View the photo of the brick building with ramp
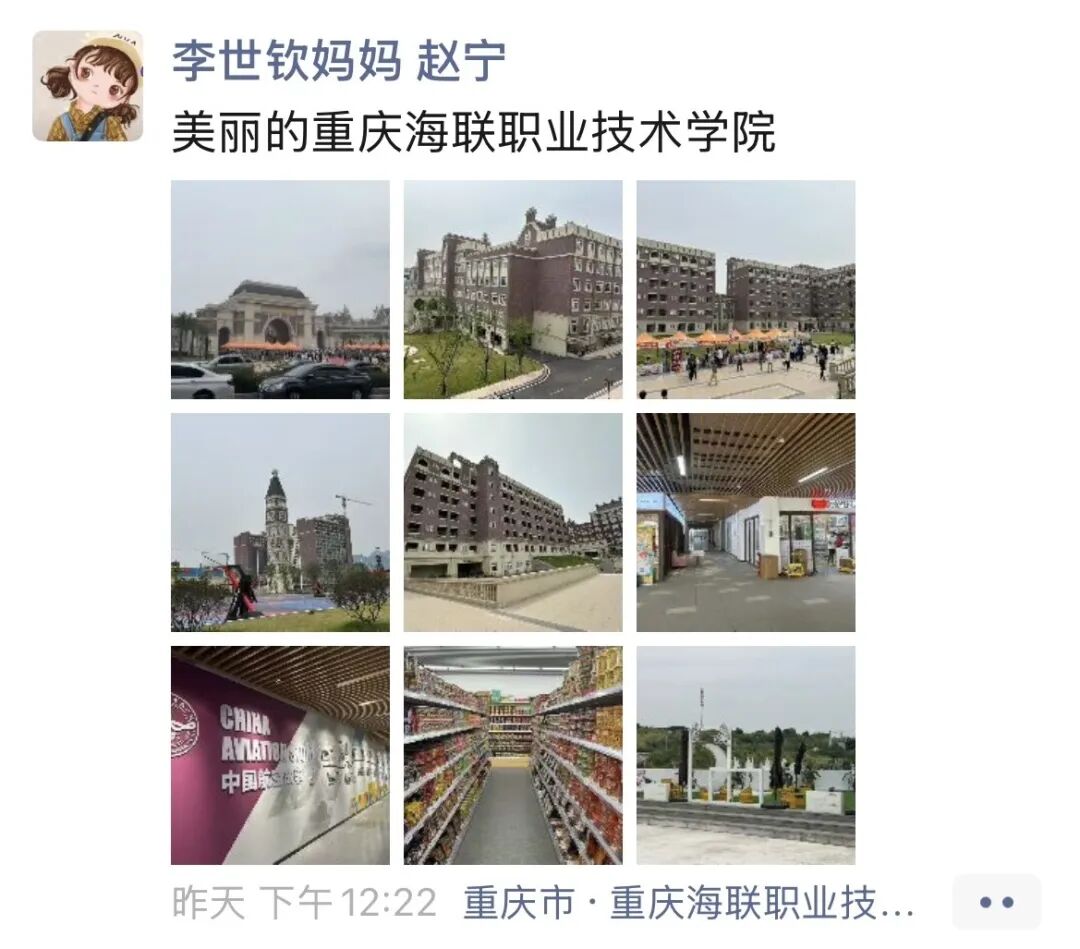Screen dimensions: 1080x949 pyautogui.click(x=513, y=522)
